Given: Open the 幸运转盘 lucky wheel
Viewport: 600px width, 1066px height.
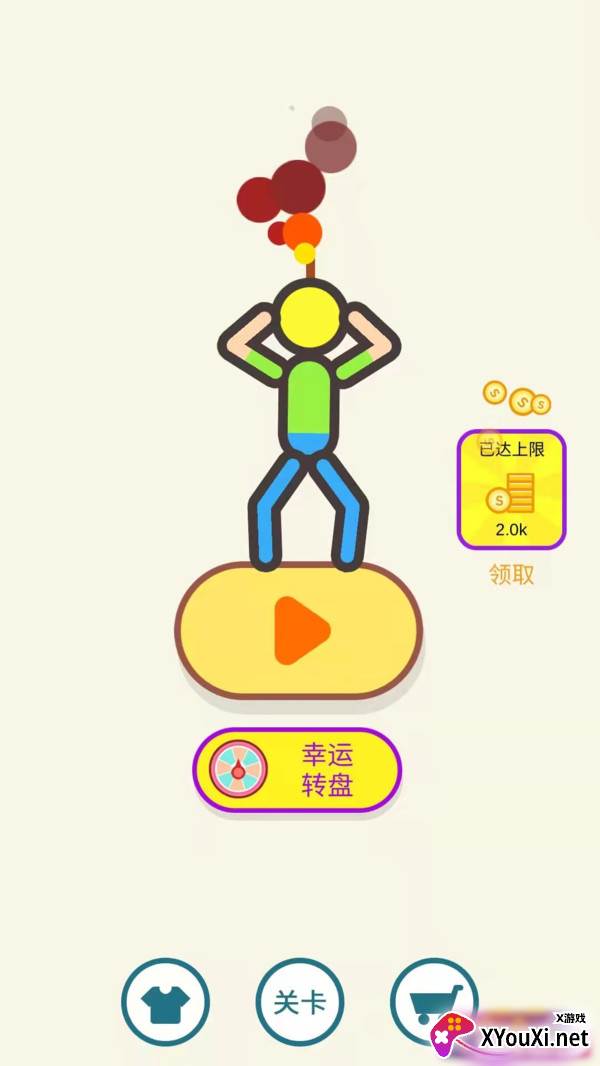Looking at the screenshot, I should [297, 769].
